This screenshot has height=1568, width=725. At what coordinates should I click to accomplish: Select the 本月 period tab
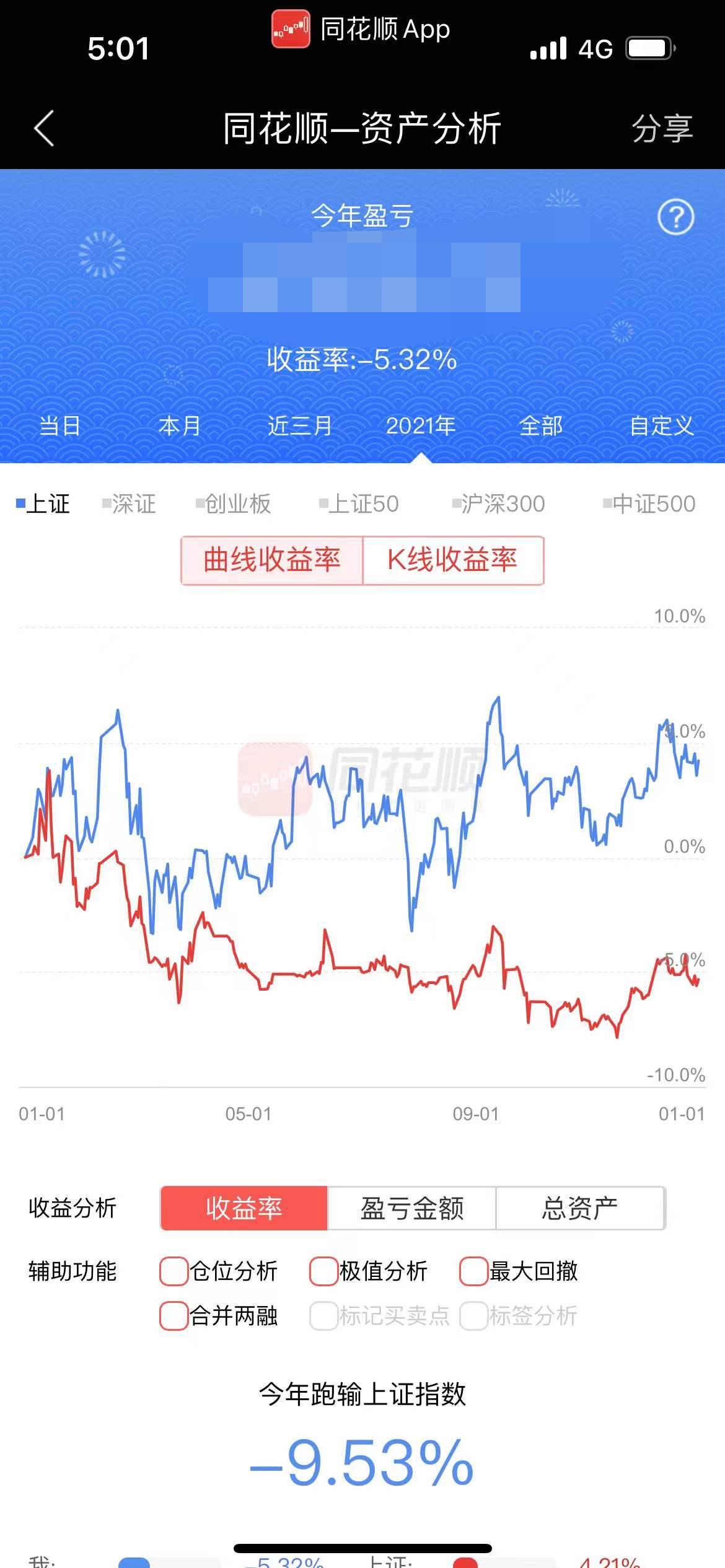click(180, 426)
